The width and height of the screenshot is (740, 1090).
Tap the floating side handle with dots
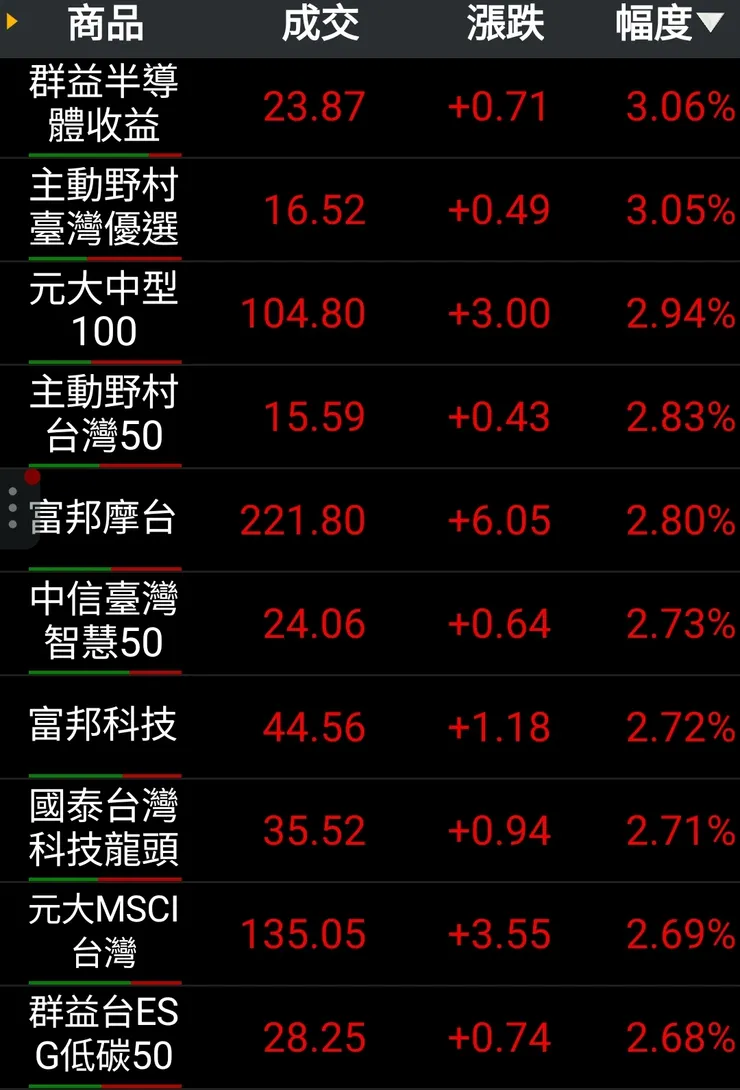[x=14, y=508]
